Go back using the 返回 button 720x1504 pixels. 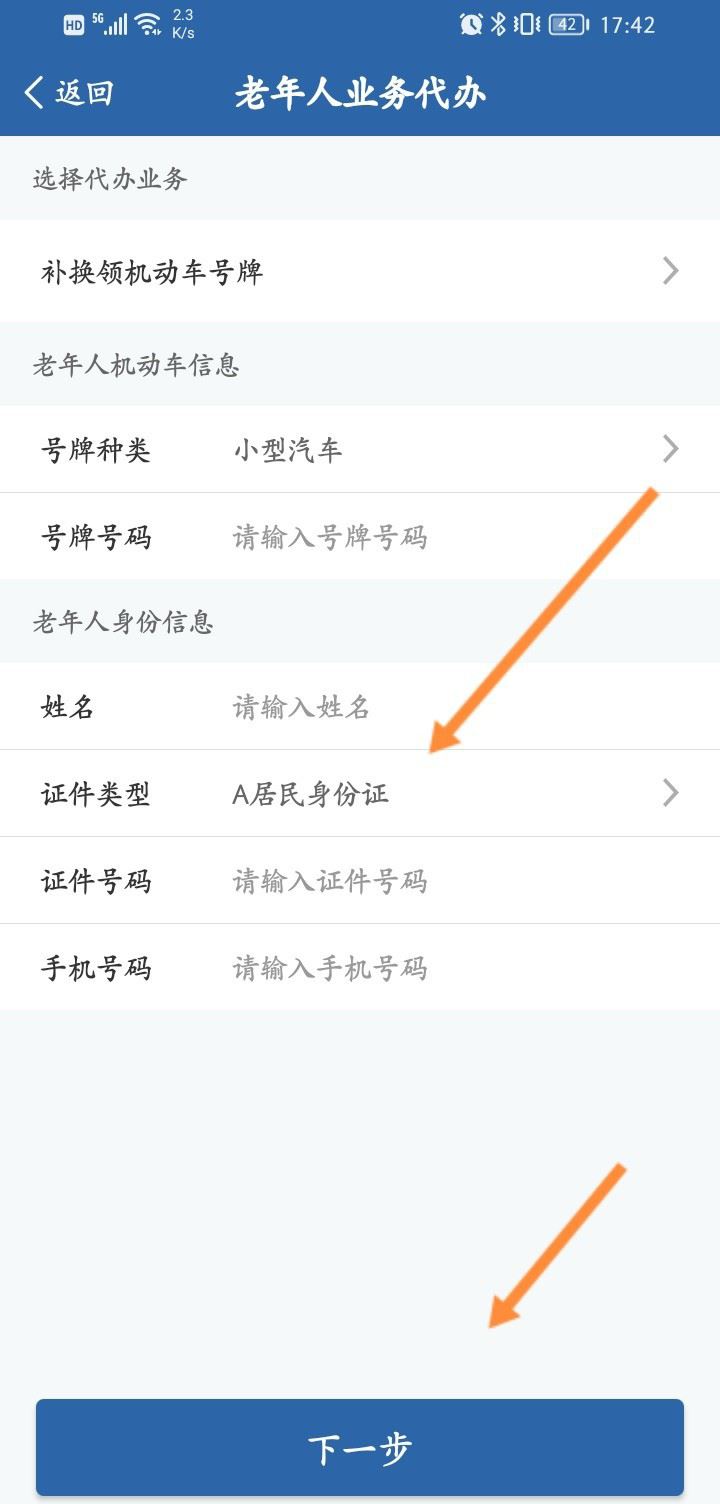pos(68,93)
